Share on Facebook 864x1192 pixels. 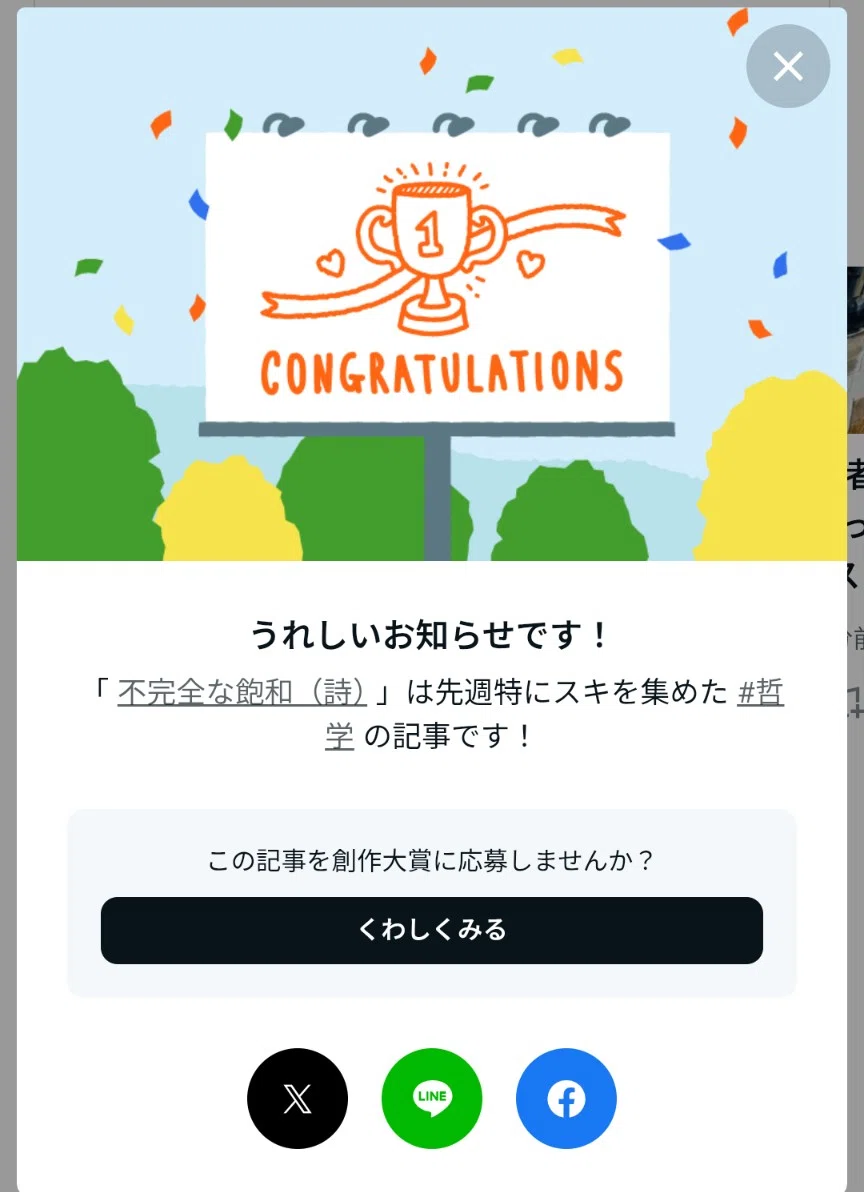[566, 1098]
